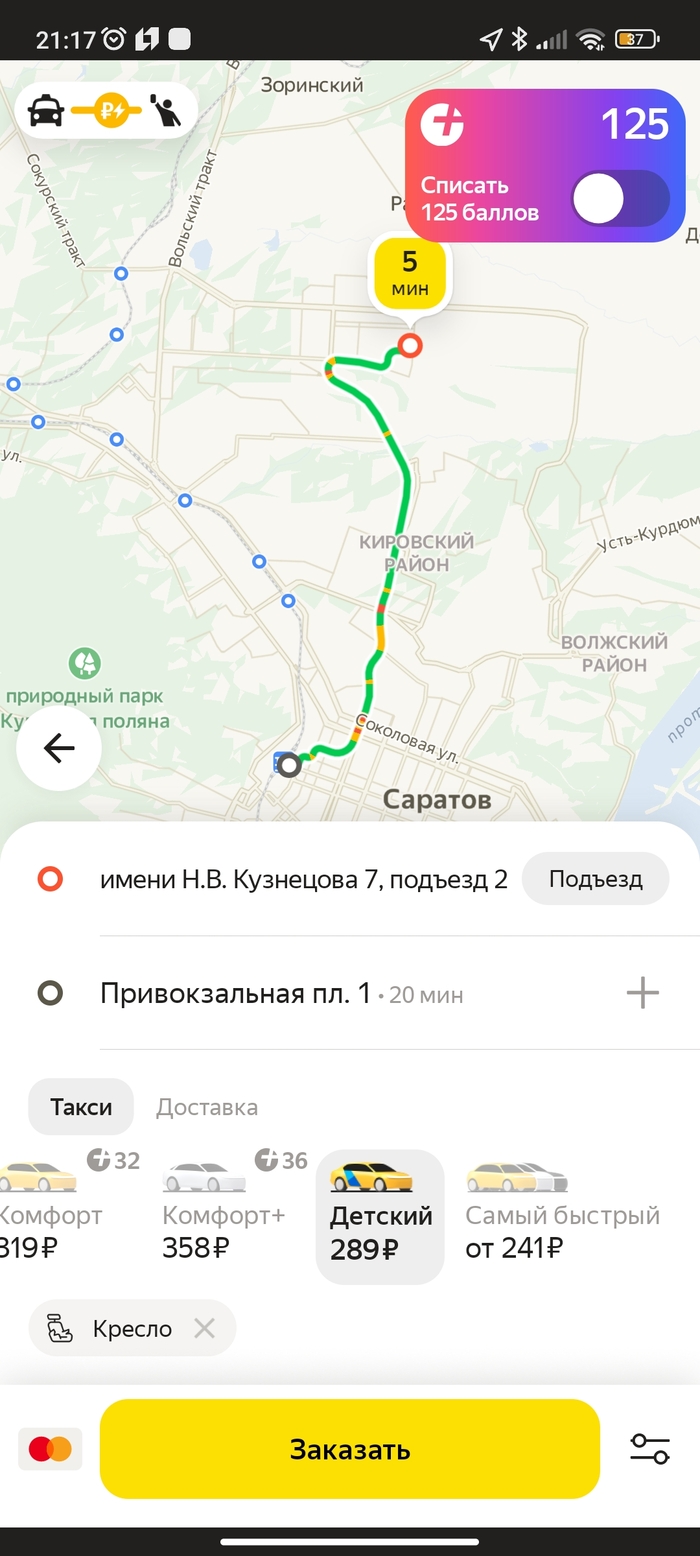Switch to the Доставка tab
Image resolution: width=700 pixels, height=1556 pixels.
pos(206,1107)
